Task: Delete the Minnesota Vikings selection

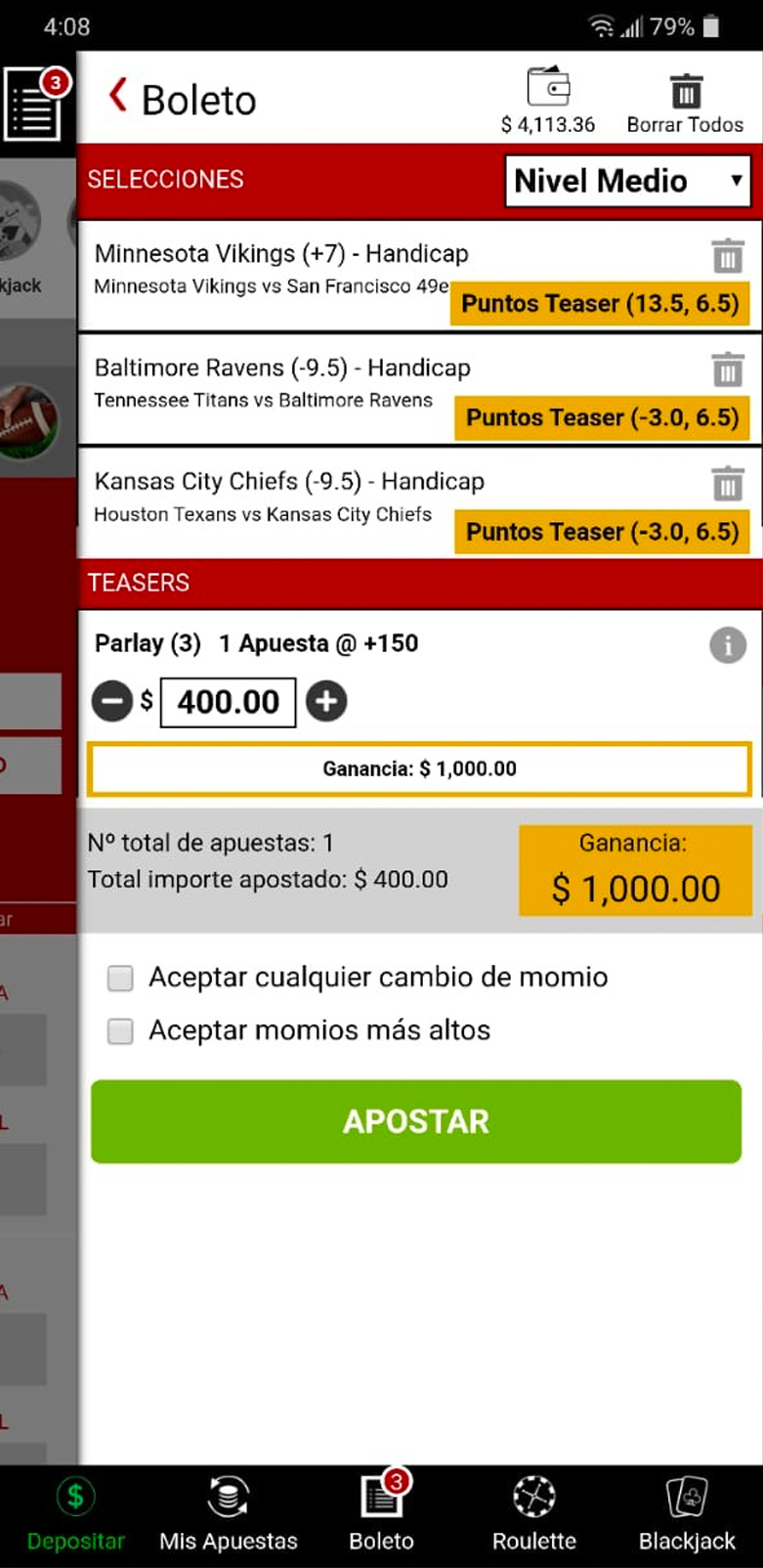Action: 728,256
